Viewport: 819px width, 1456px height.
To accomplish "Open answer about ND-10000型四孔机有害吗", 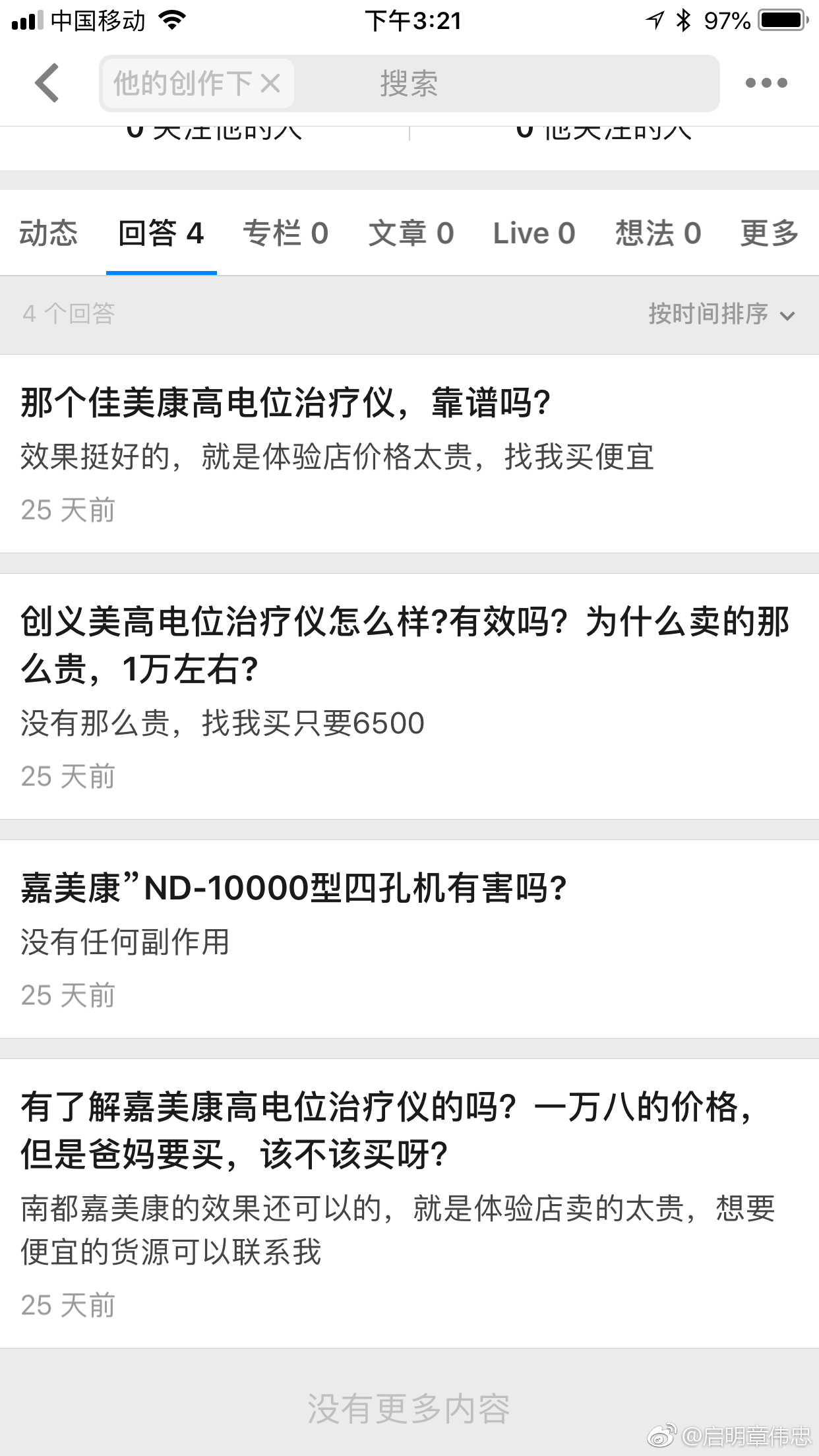I will 294,888.
